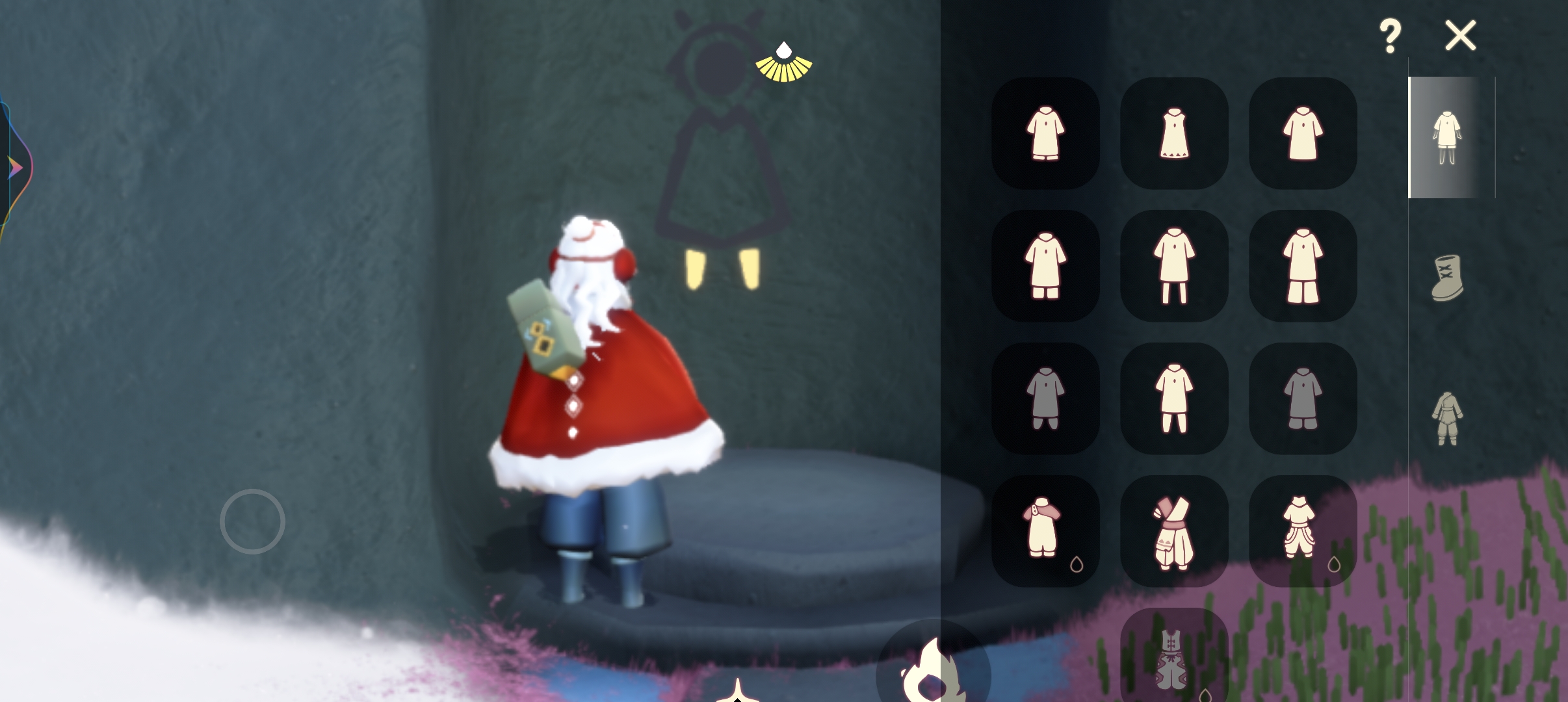Select the tunic with wide flared pants
The width and height of the screenshot is (1568, 702).
pyautogui.click(x=1303, y=266)
